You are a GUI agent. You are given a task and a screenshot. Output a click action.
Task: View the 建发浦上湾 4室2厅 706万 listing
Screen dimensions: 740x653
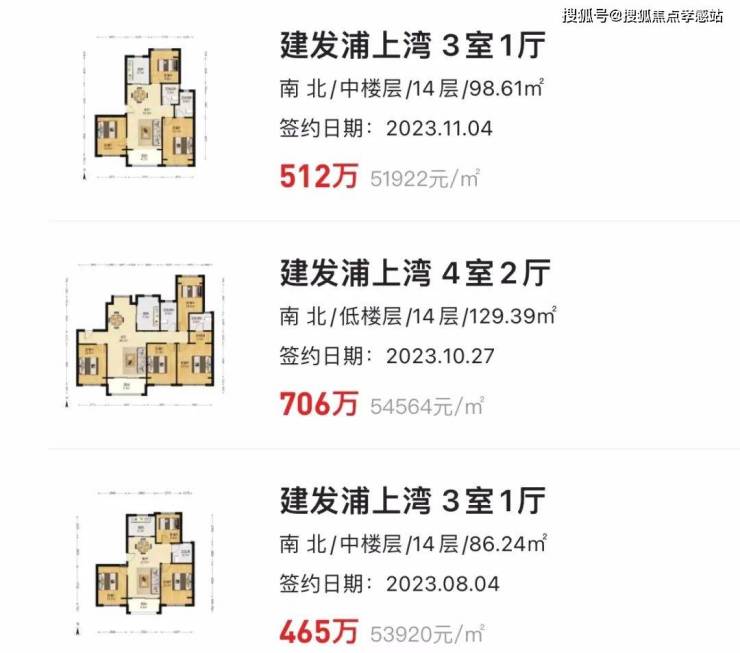pos(414,272)
